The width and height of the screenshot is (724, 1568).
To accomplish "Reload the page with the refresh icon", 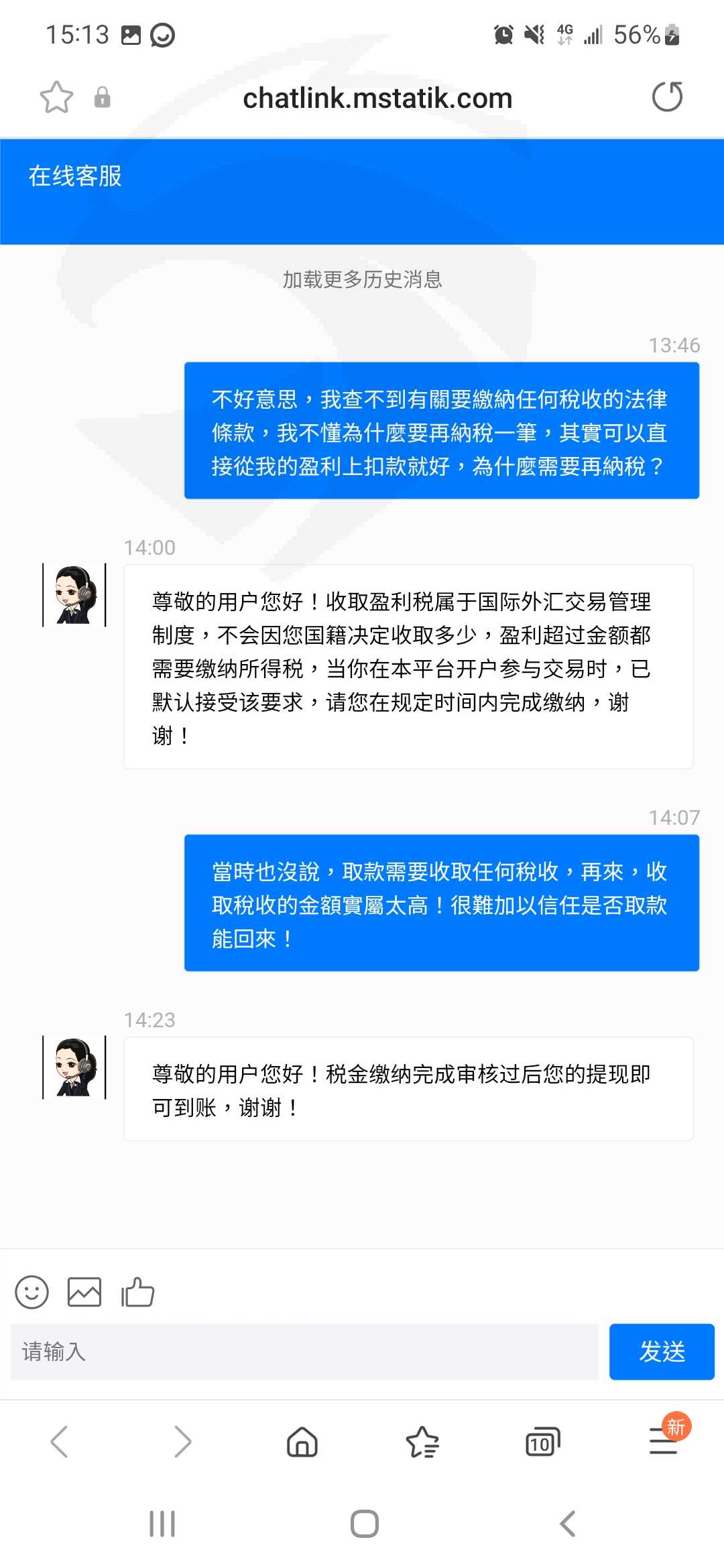I will [x=667, y=97].
